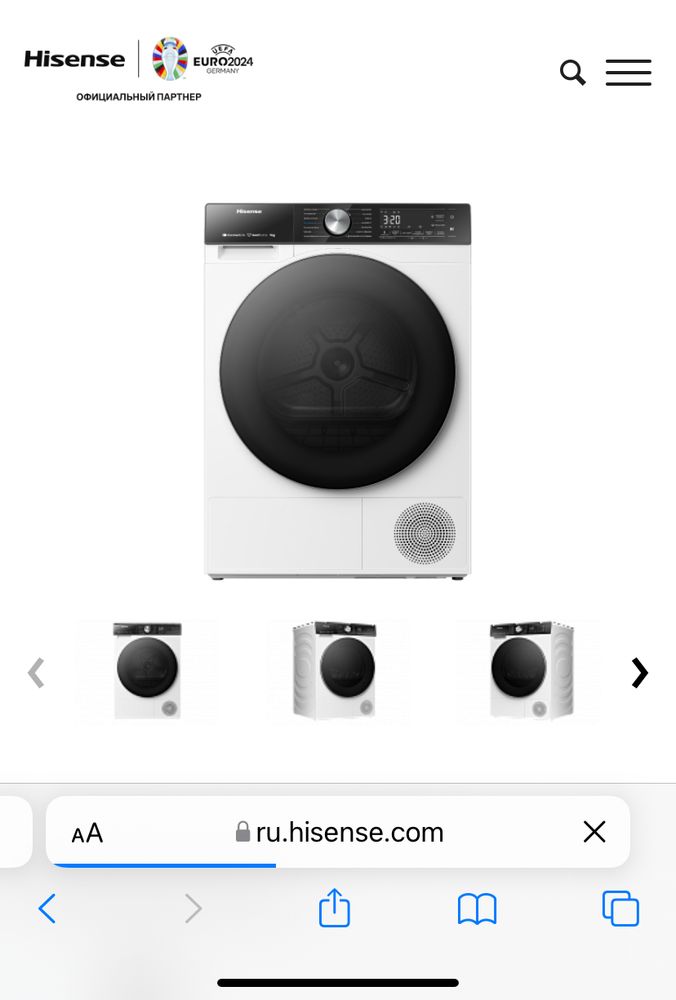Open the site search magnifier
The image size is (676, 1000).
click(x=572, y=72)
